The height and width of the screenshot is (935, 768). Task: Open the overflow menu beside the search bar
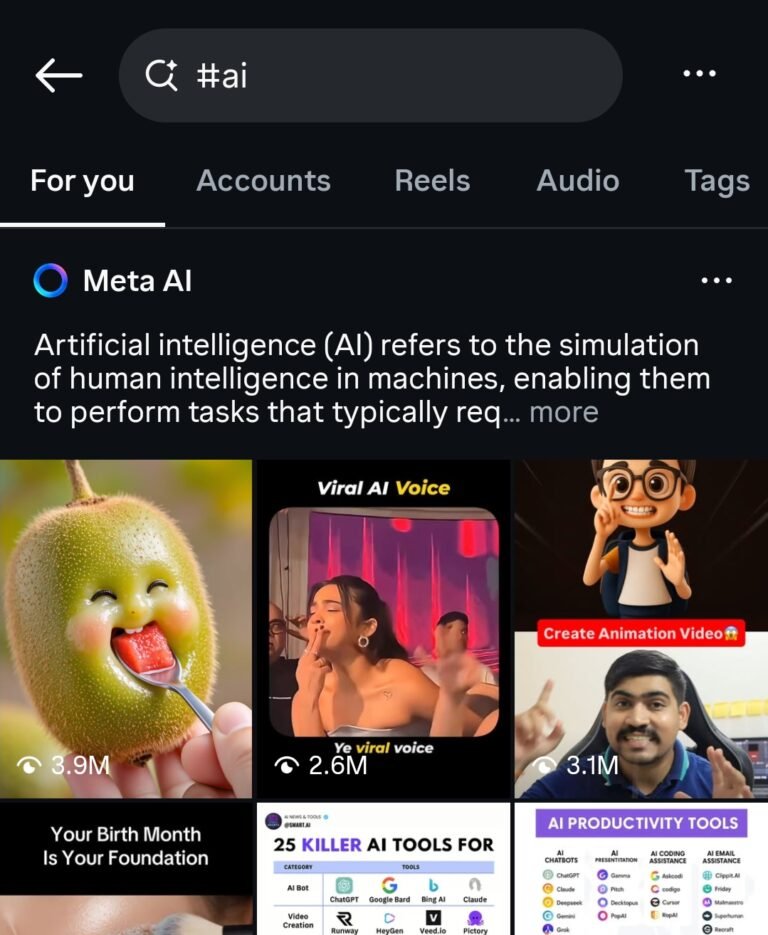point(698,75)
